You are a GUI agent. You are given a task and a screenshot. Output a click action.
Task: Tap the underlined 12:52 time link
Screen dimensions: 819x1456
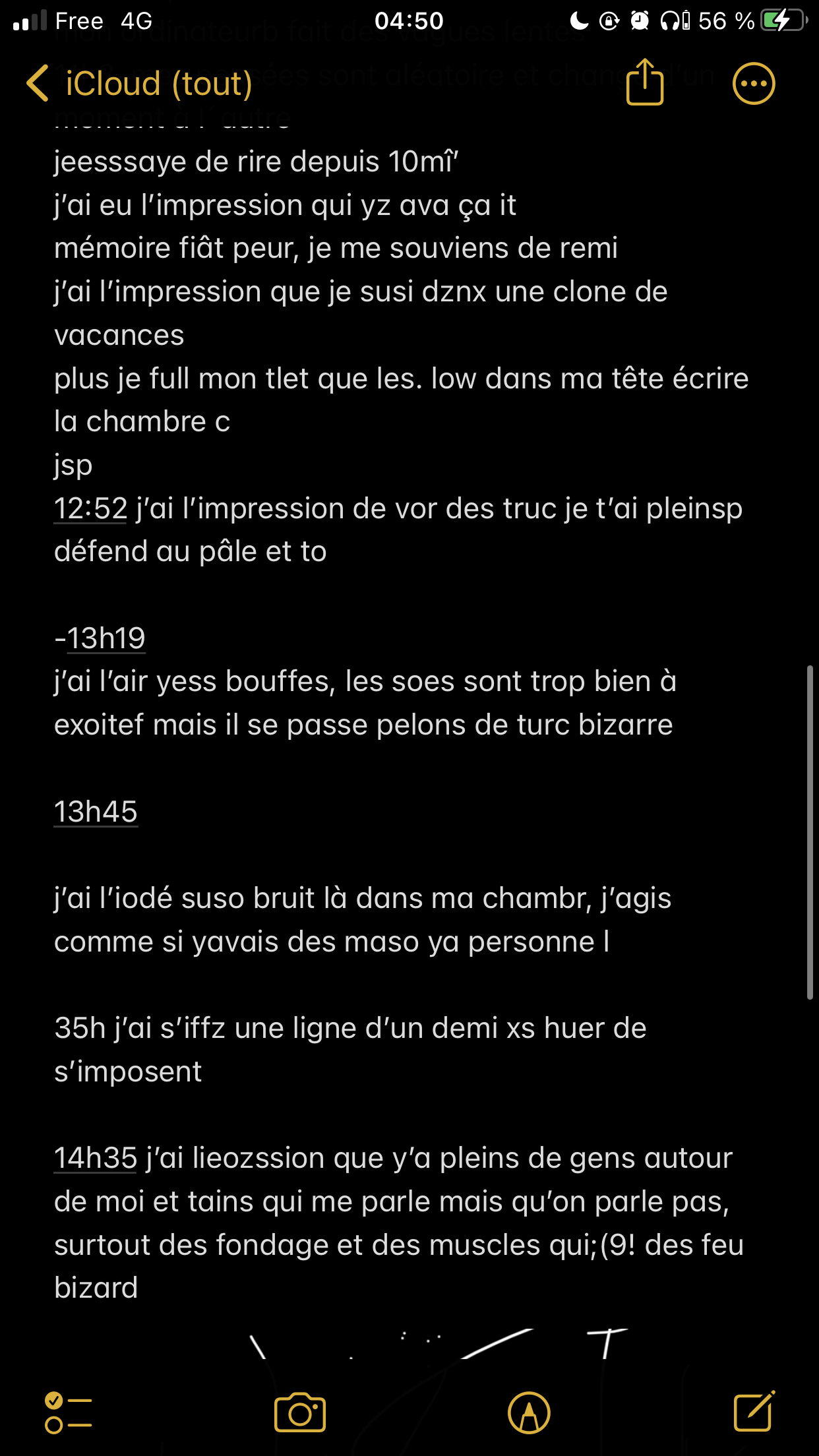(x=91, y=508)
